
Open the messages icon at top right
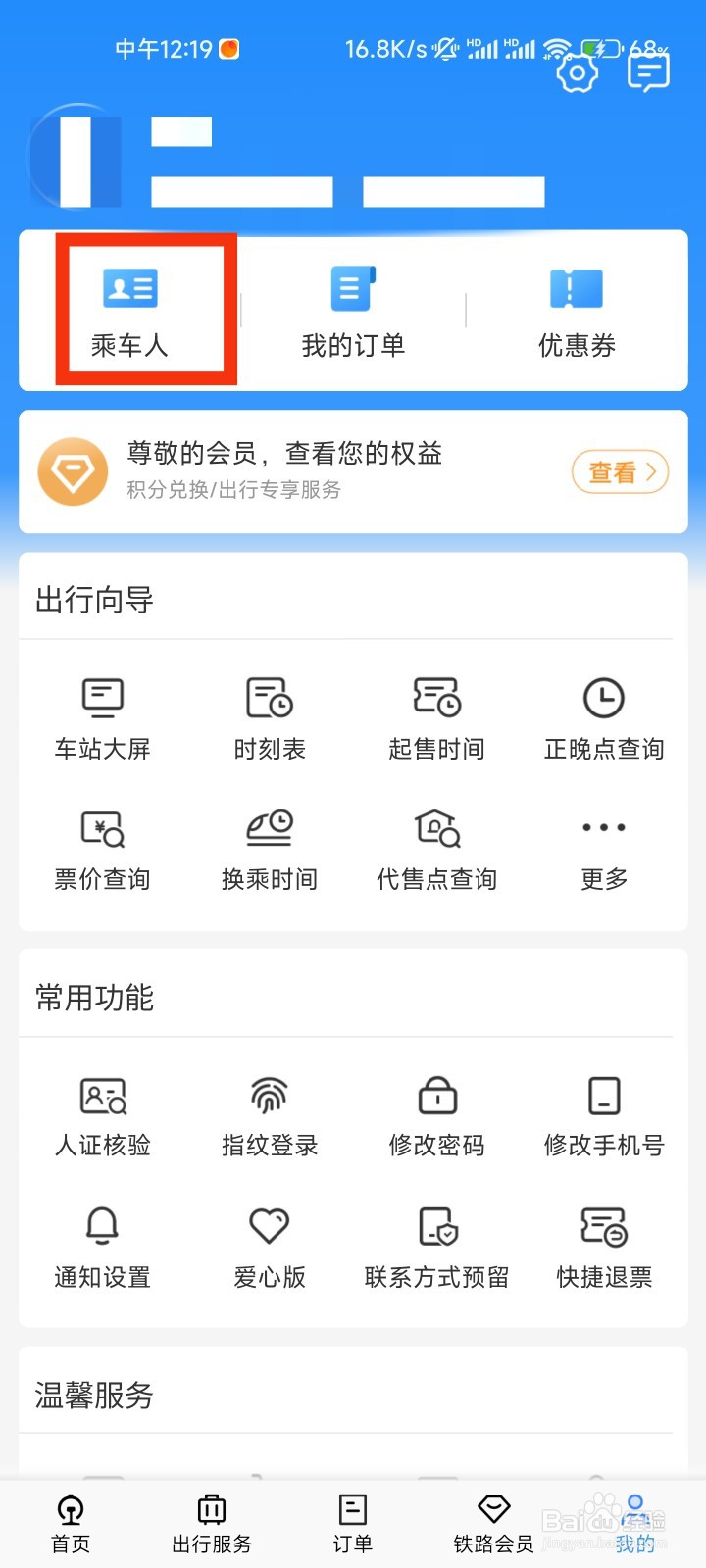click(x=648, y=73)
